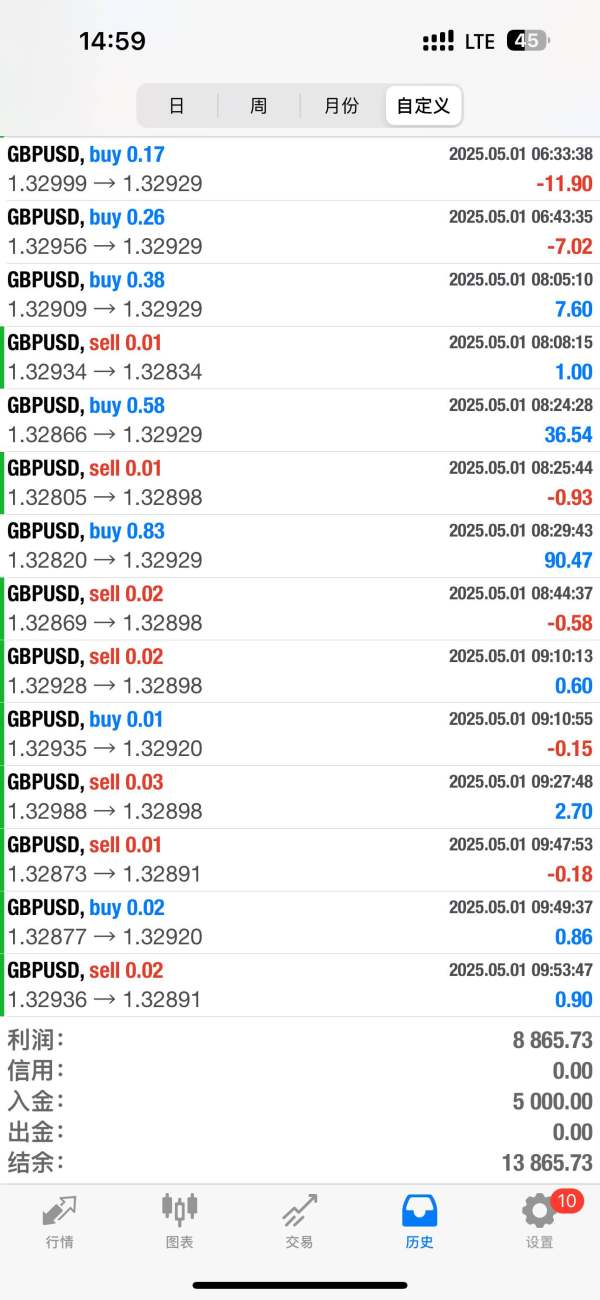Select the 自定义 period filter
The width and height of the screenshot is (600, 1300).
point(423,105)
